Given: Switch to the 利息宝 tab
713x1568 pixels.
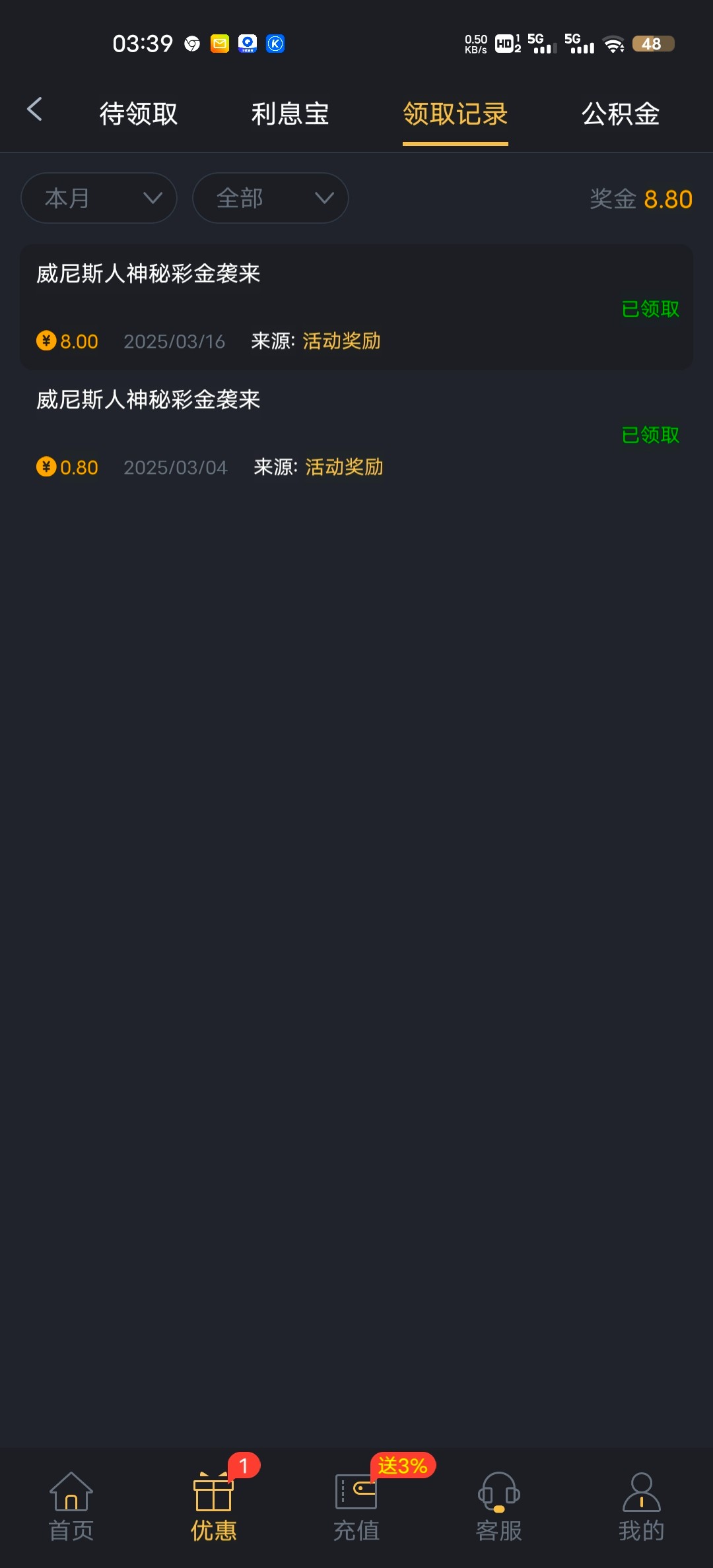Looking at the screenshot, I should click(x=290, y=114).
